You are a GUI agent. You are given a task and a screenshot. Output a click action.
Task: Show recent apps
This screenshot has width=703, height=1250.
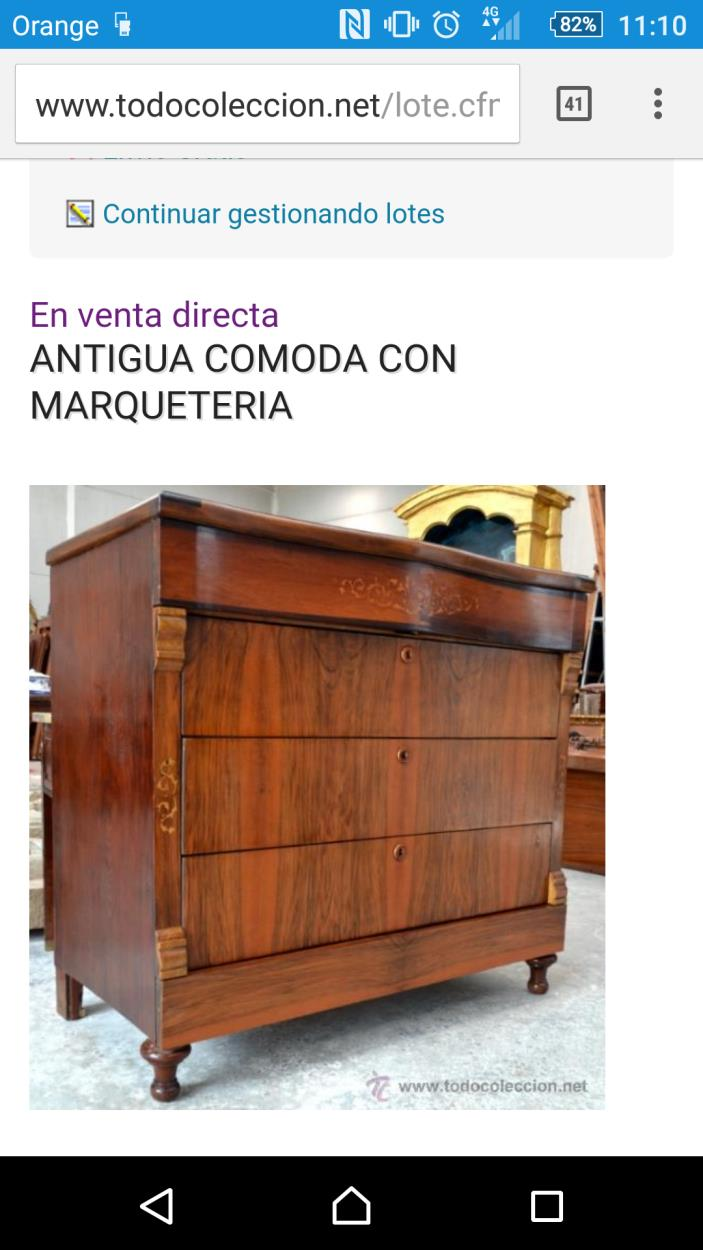546,1205
